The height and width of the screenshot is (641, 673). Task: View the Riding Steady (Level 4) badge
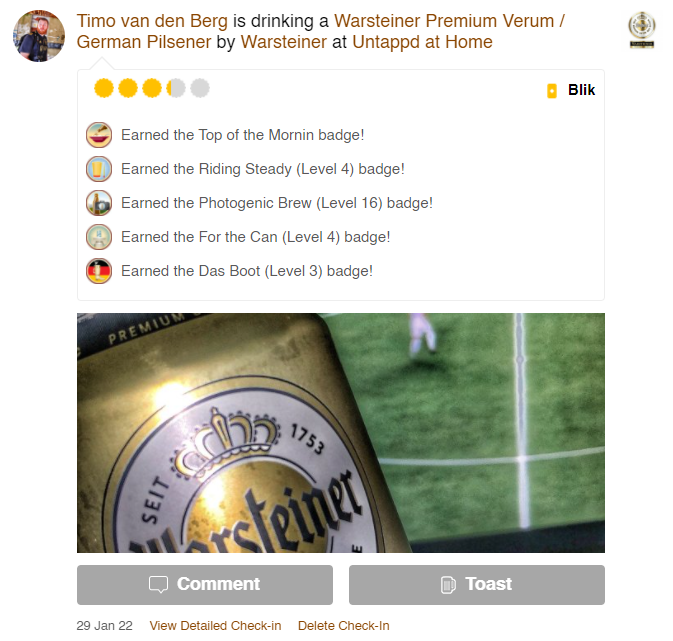pyautogui.click(x=99, y=169)
